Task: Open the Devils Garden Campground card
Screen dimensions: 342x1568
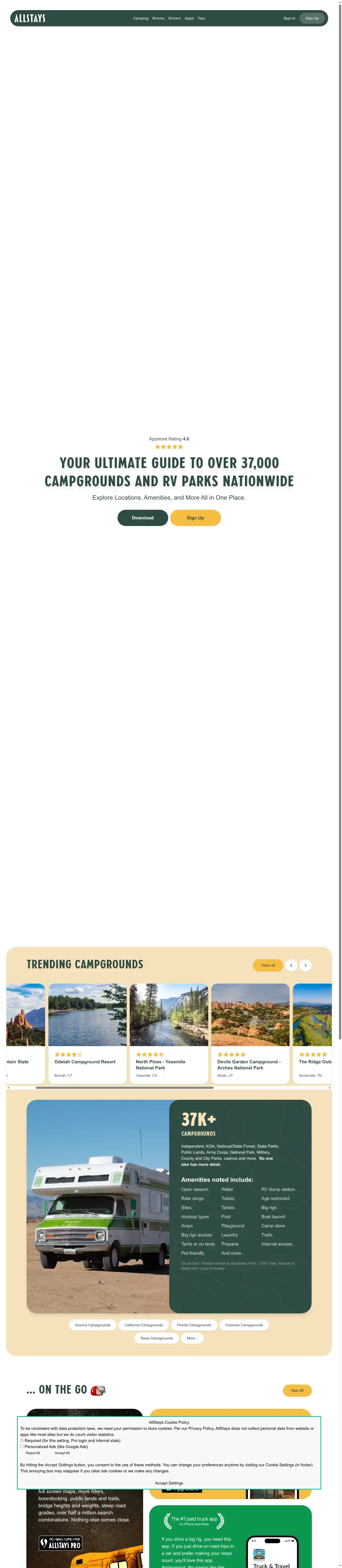Action: (x=250, y=1032)
